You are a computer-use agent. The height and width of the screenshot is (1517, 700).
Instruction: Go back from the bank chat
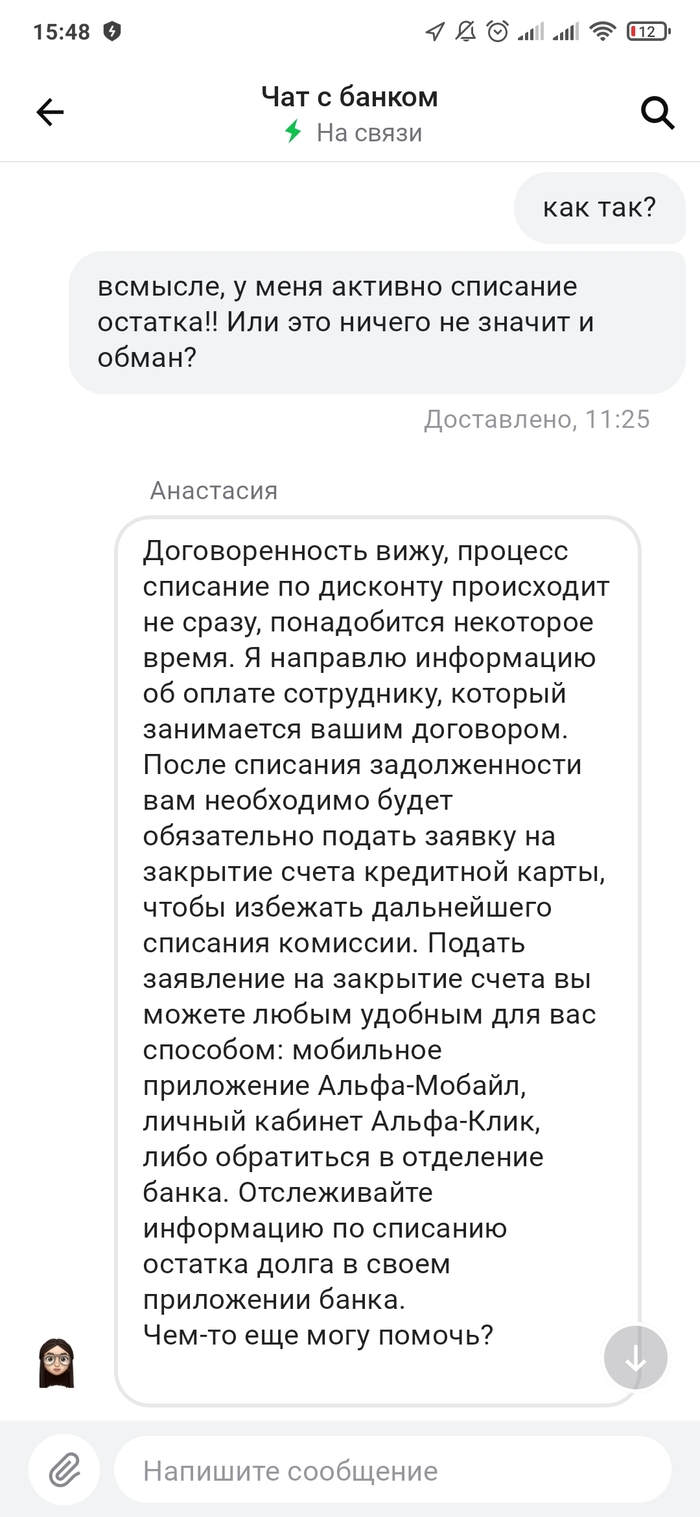pyautogui.click(x=49, y=113)
